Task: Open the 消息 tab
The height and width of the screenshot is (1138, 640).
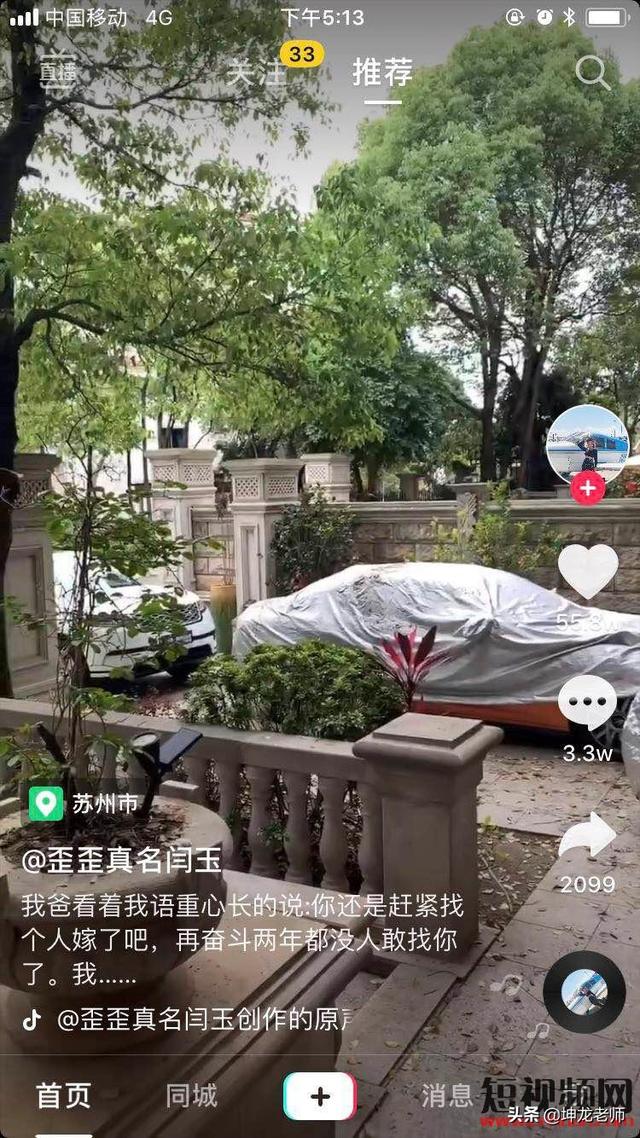Action: click(446, 1095)
